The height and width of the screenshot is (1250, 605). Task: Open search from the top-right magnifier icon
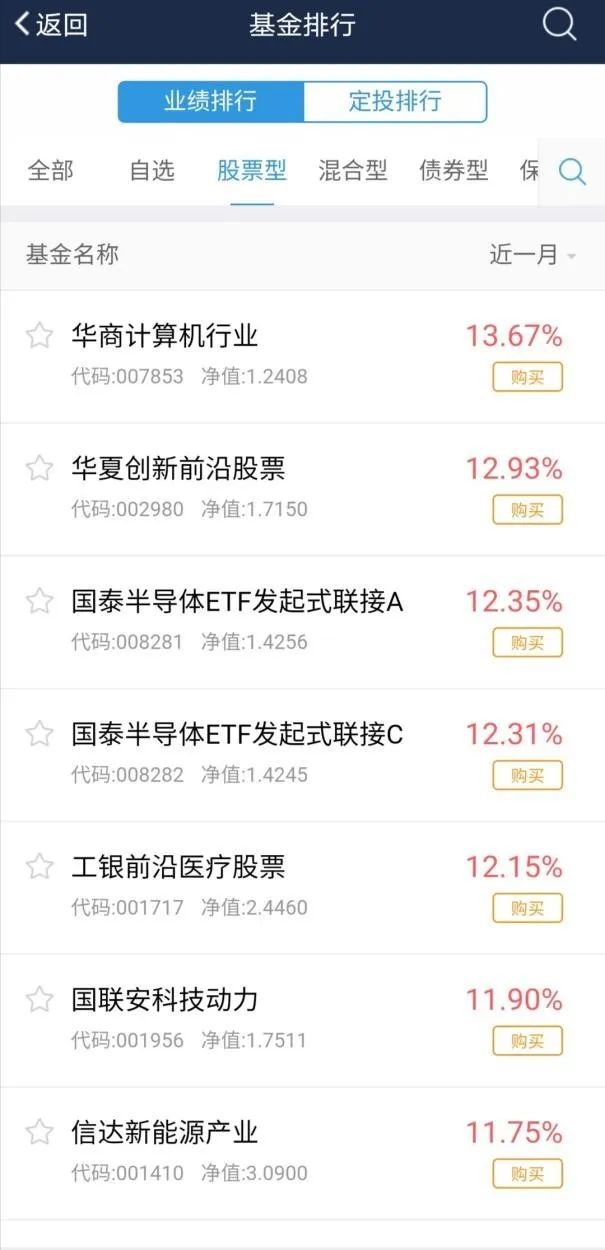(560, 24)
